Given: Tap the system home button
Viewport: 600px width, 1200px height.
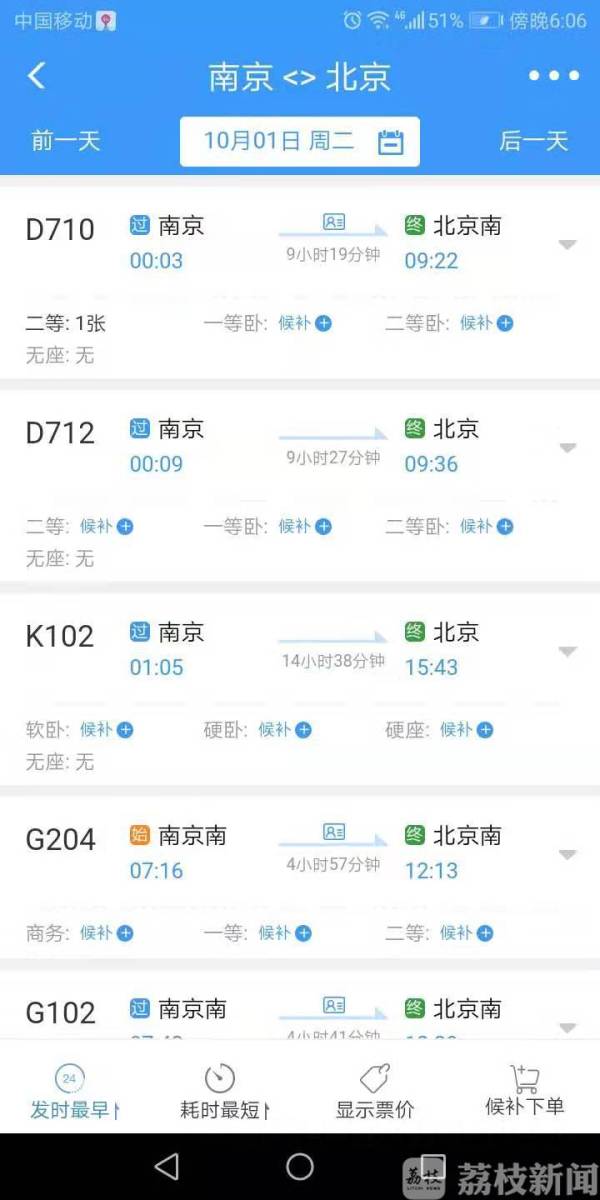Looking at the screenshot, I should click(x=300, y=1166).
